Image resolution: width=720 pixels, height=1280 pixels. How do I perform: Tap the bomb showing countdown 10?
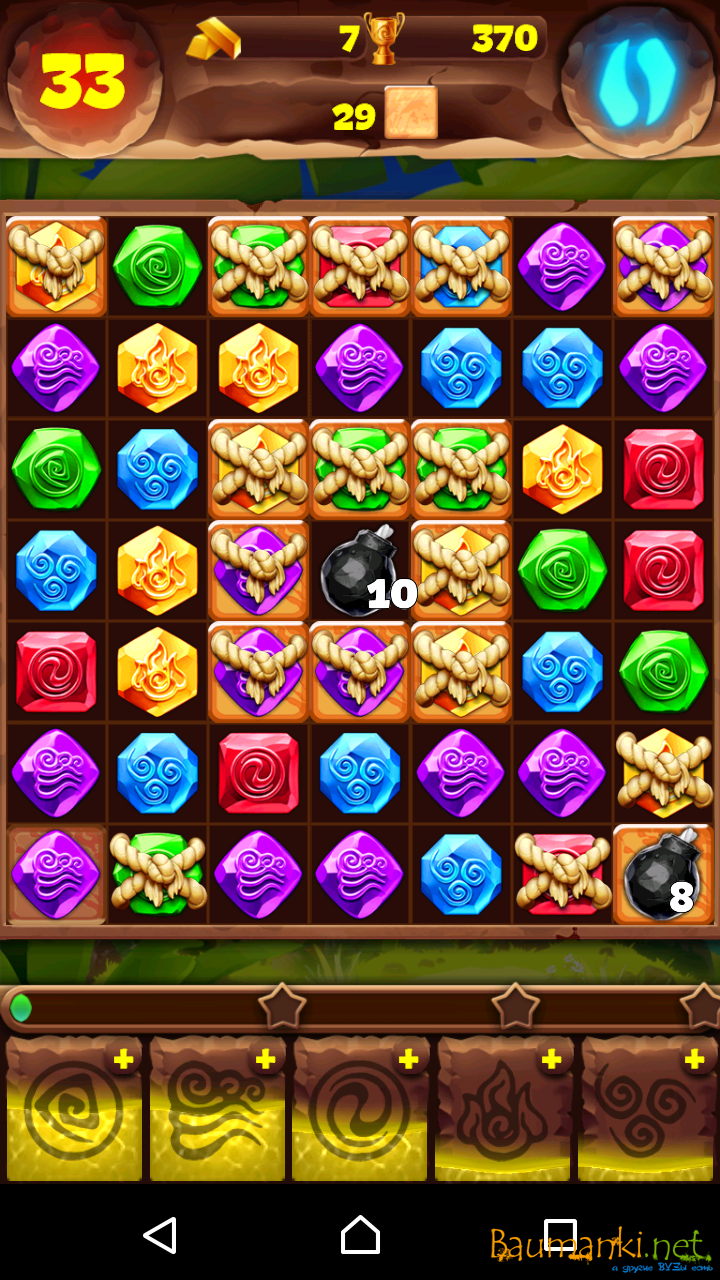click(x=360, y=572)
